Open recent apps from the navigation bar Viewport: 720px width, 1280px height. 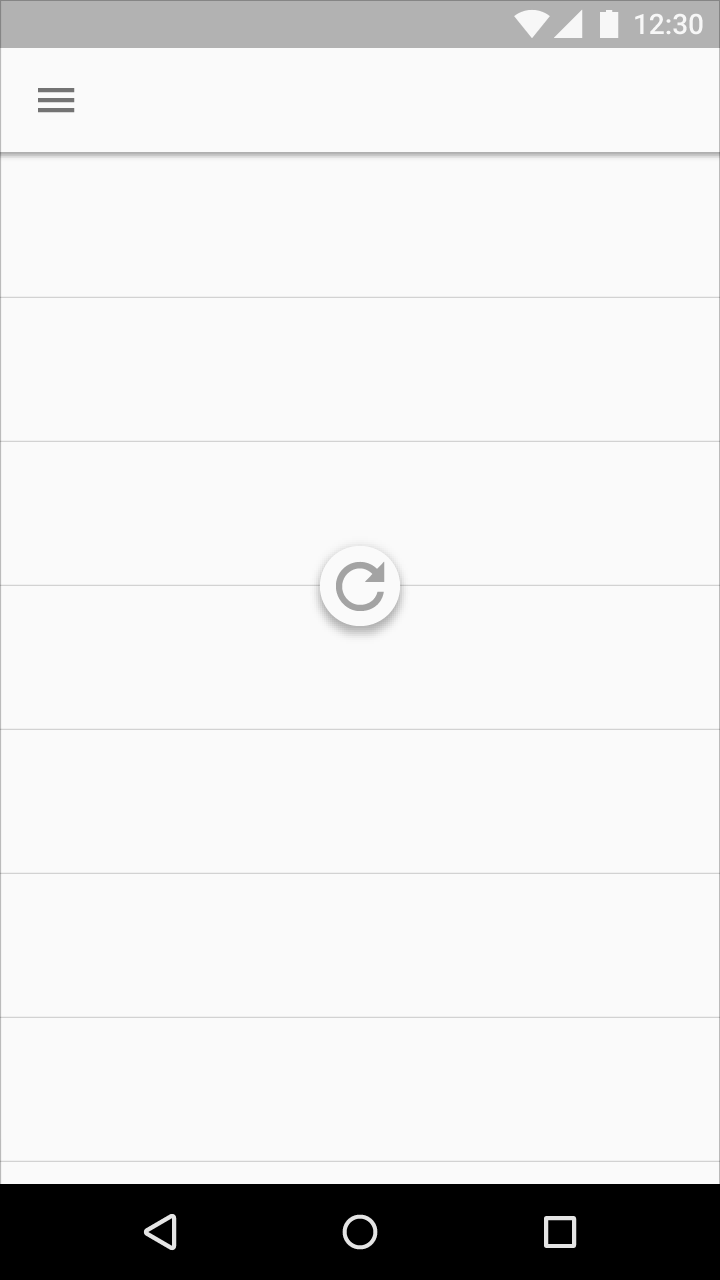click(x=560, y=1231)
